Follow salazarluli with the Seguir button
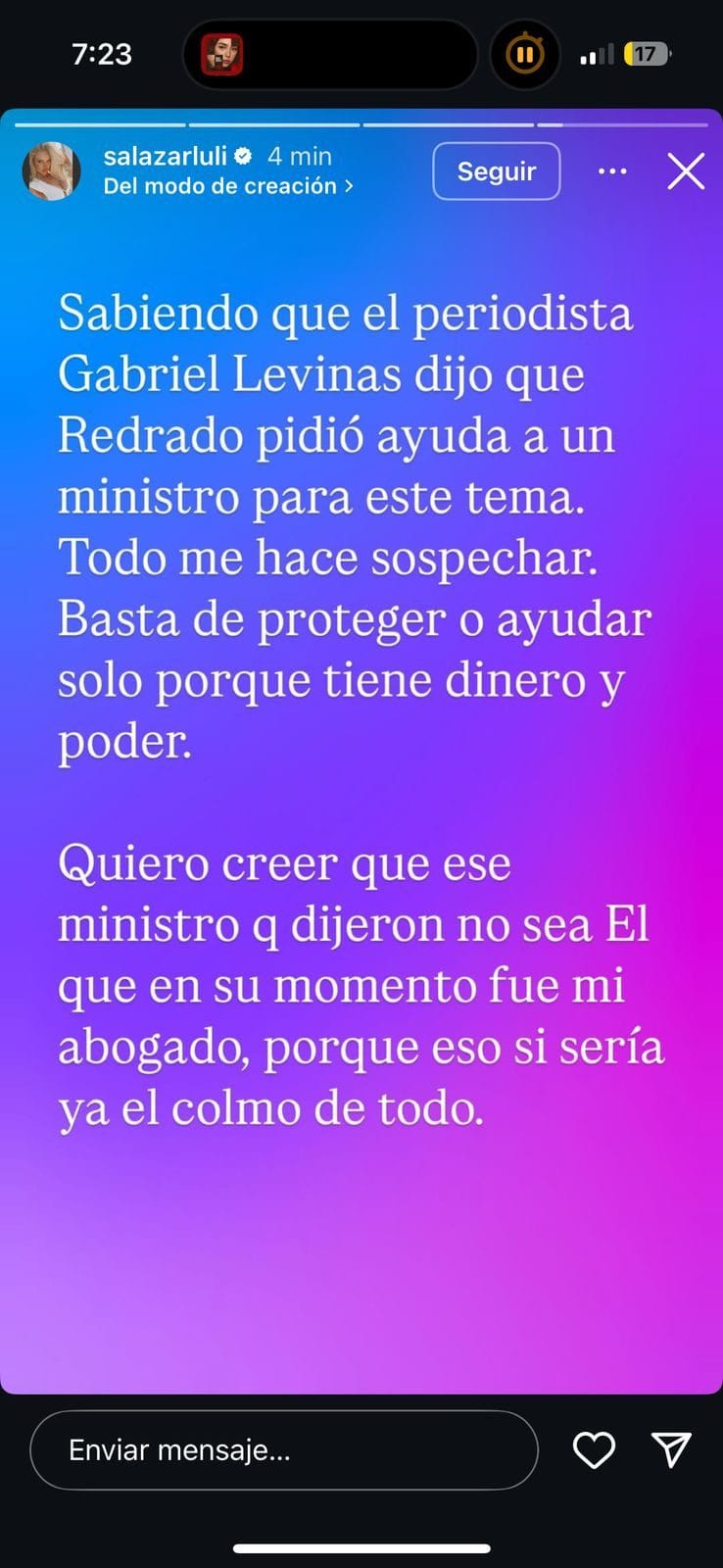The height and width of the screenshot is (1568, 723). (x=496, y=171)
